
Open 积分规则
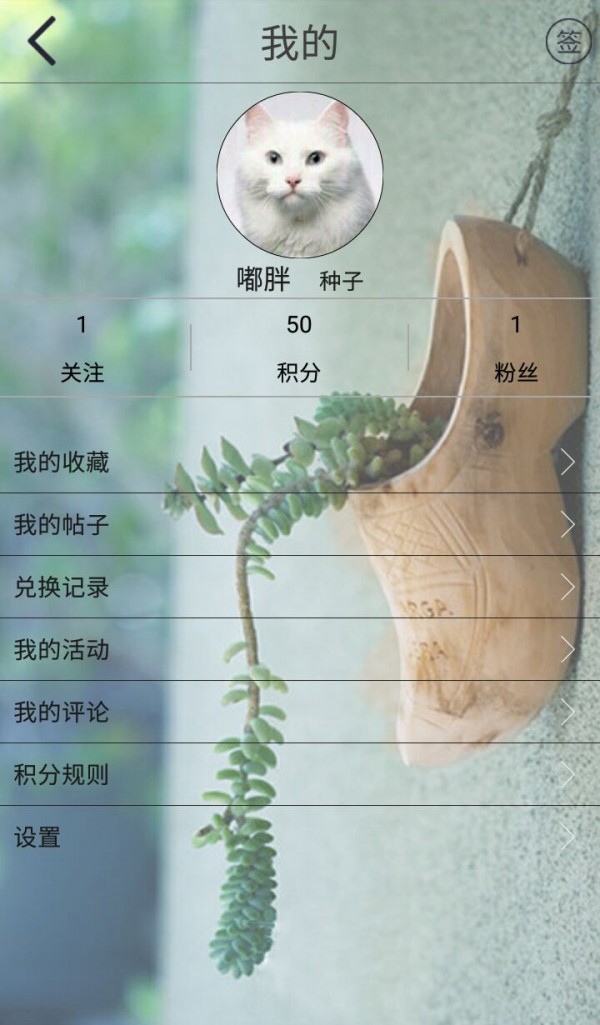299,775
